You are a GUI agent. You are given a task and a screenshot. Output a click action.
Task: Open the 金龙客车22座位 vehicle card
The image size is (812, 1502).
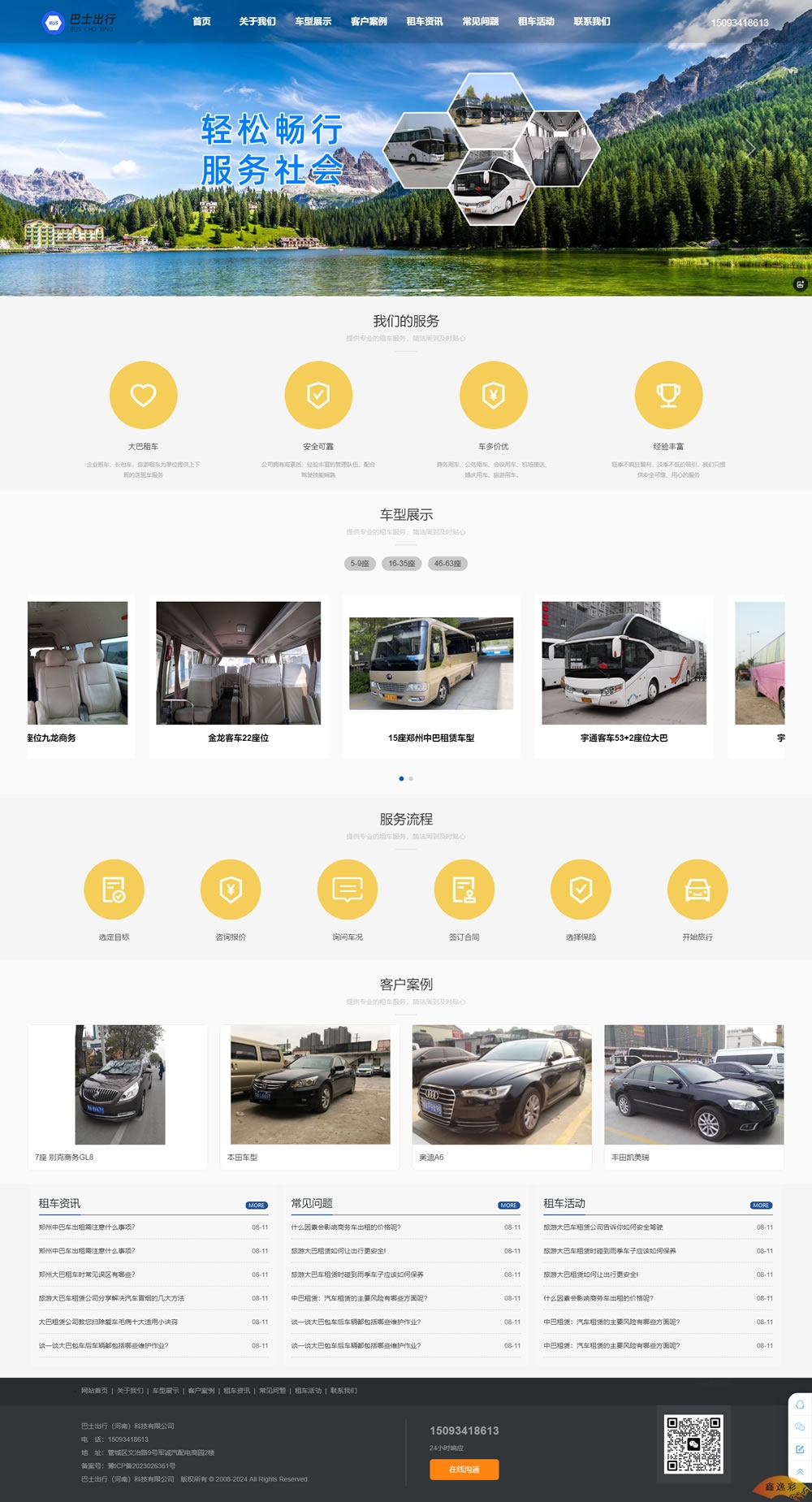(x=238, y=674)
